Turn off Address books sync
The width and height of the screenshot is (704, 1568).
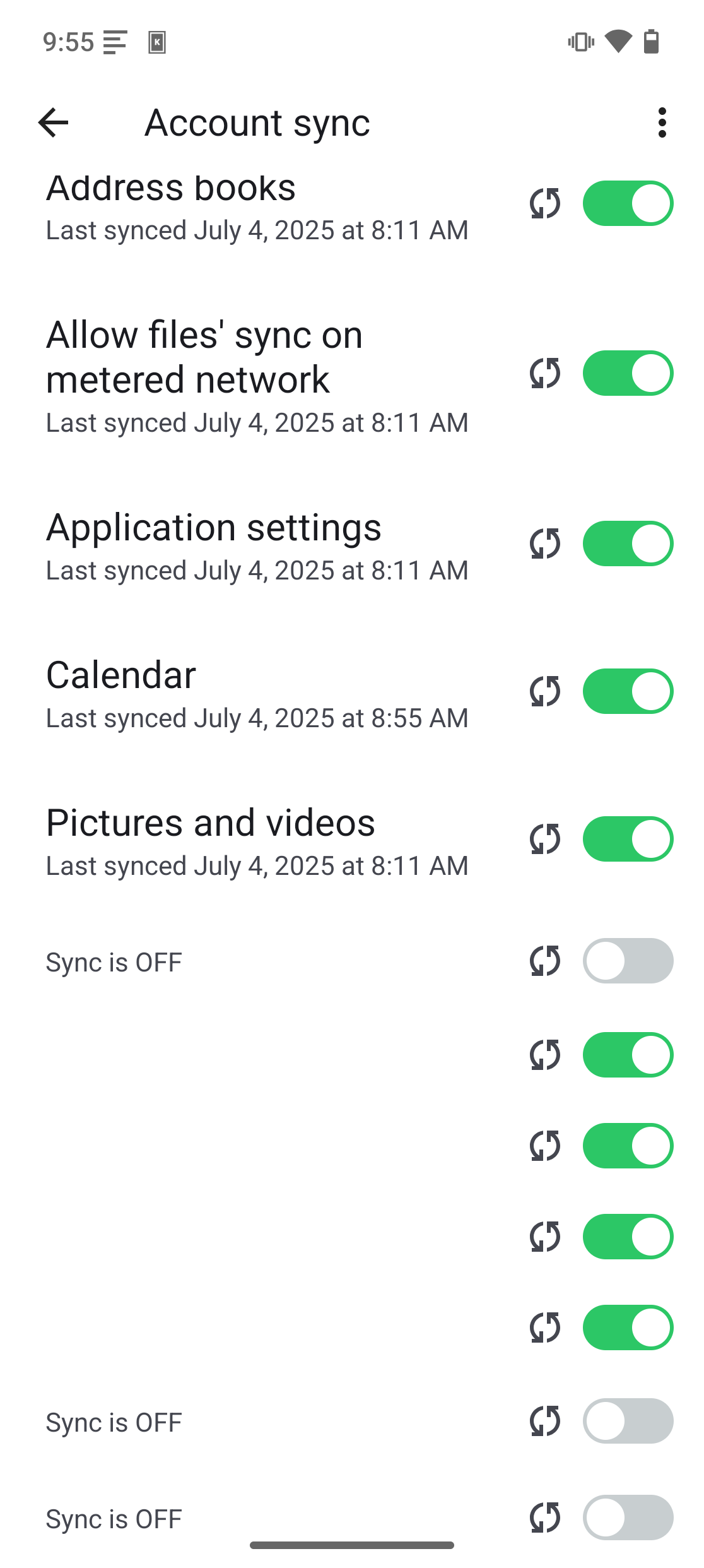tap(628, 203)
